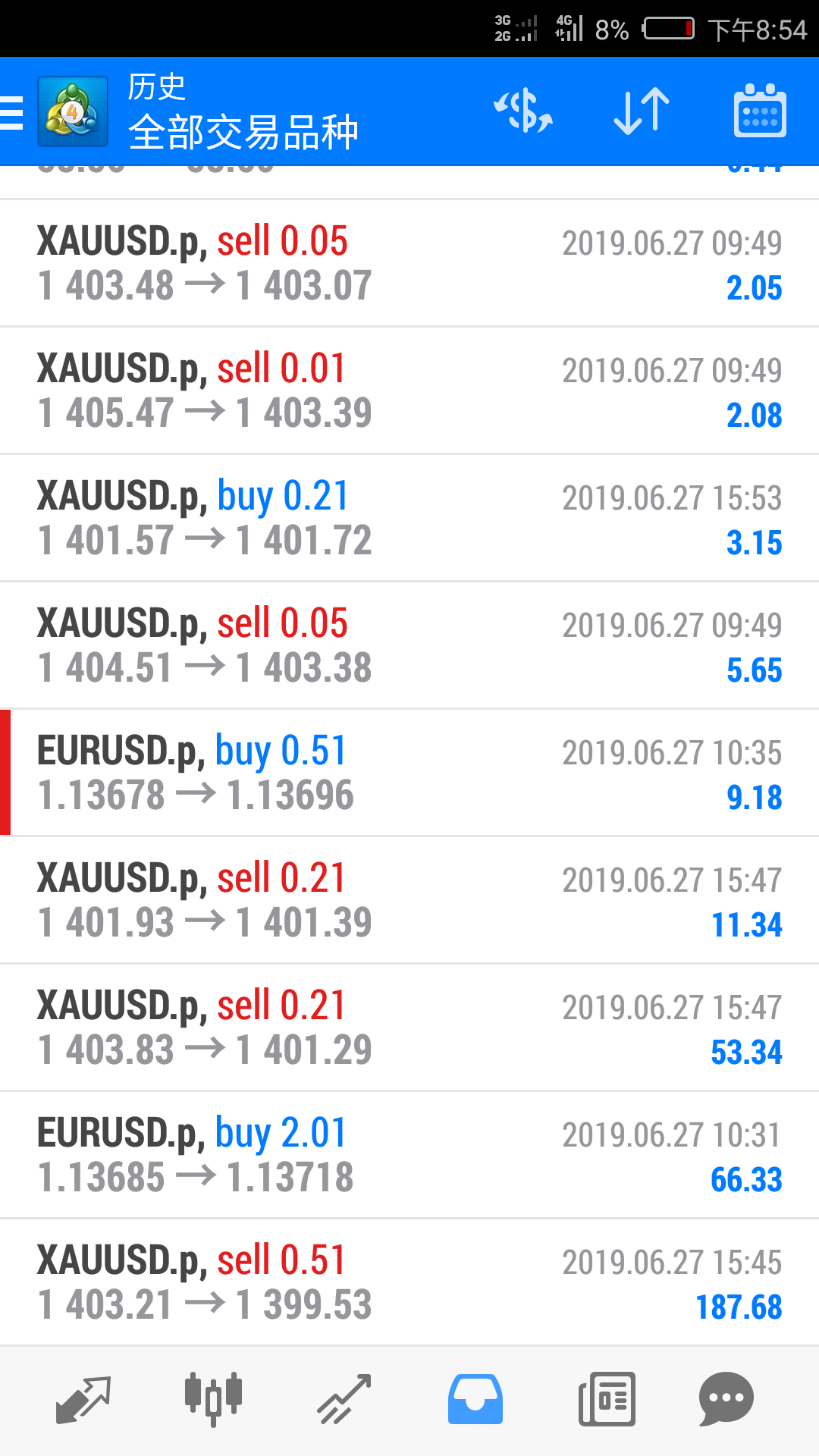The width and height of the screenshot is (819, 1456).
Task: Expand the XAUUSD.p buy 0.21 trade
Action: [409, 518]
